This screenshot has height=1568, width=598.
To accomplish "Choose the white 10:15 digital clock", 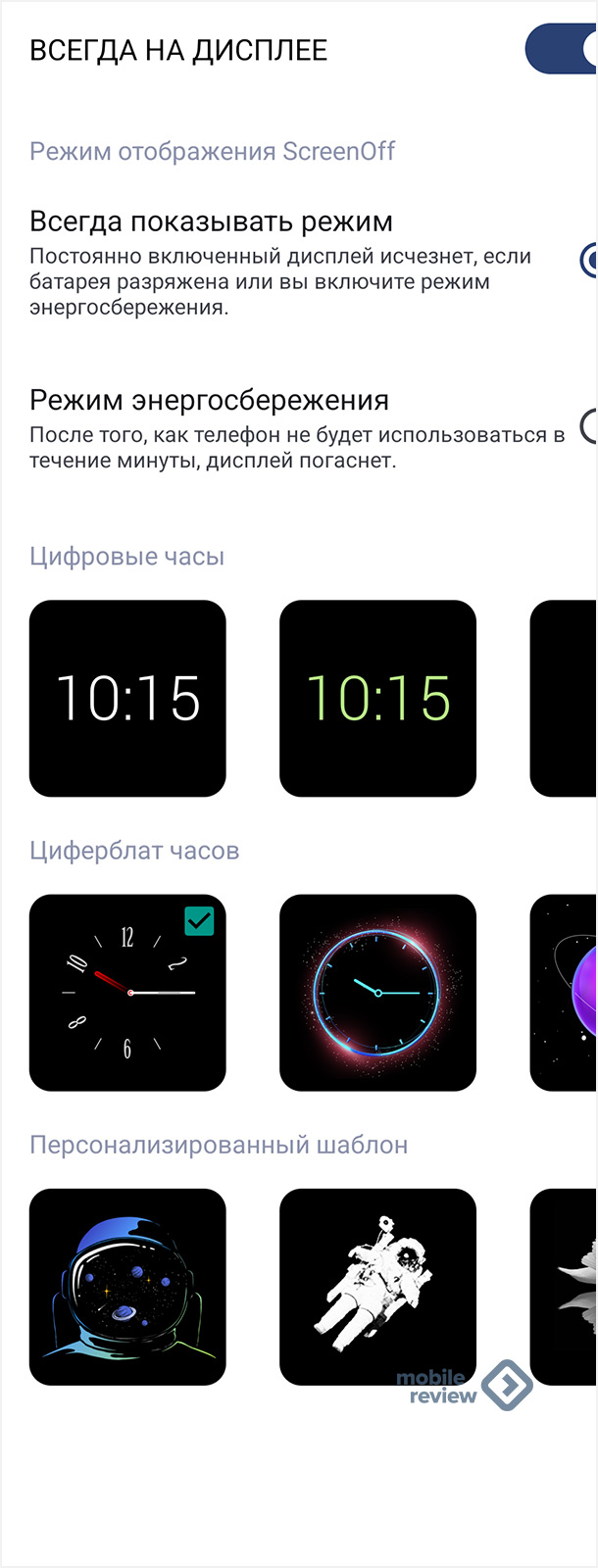I will (x=127, y=698).
